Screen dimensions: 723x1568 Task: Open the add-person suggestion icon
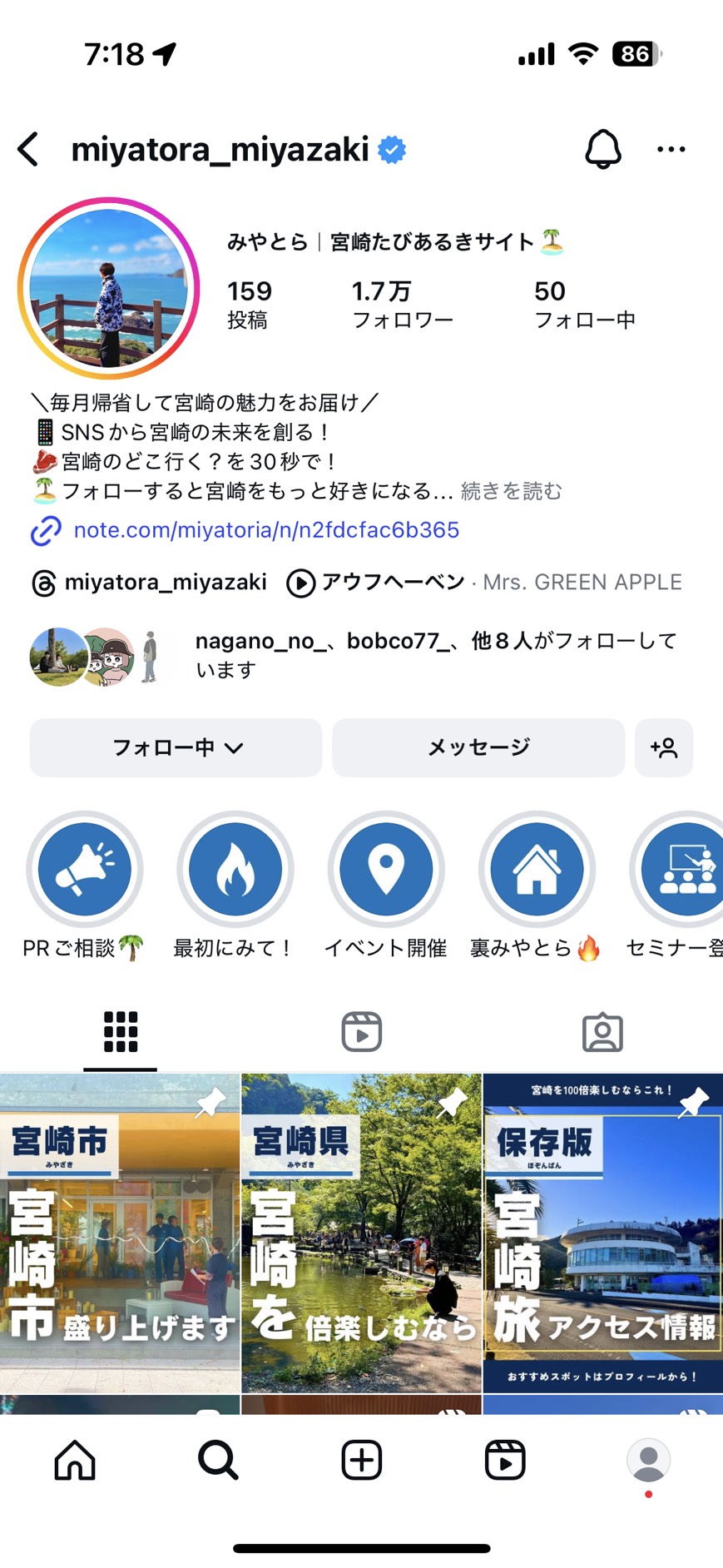pos(663,748)
